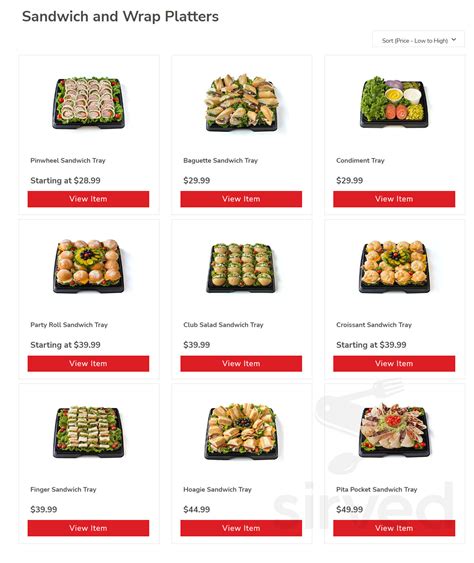Open the Croissant Sandwich Tray picture
Image resolution: width=474 pixels, height=563 pixels.
[394, 266]
